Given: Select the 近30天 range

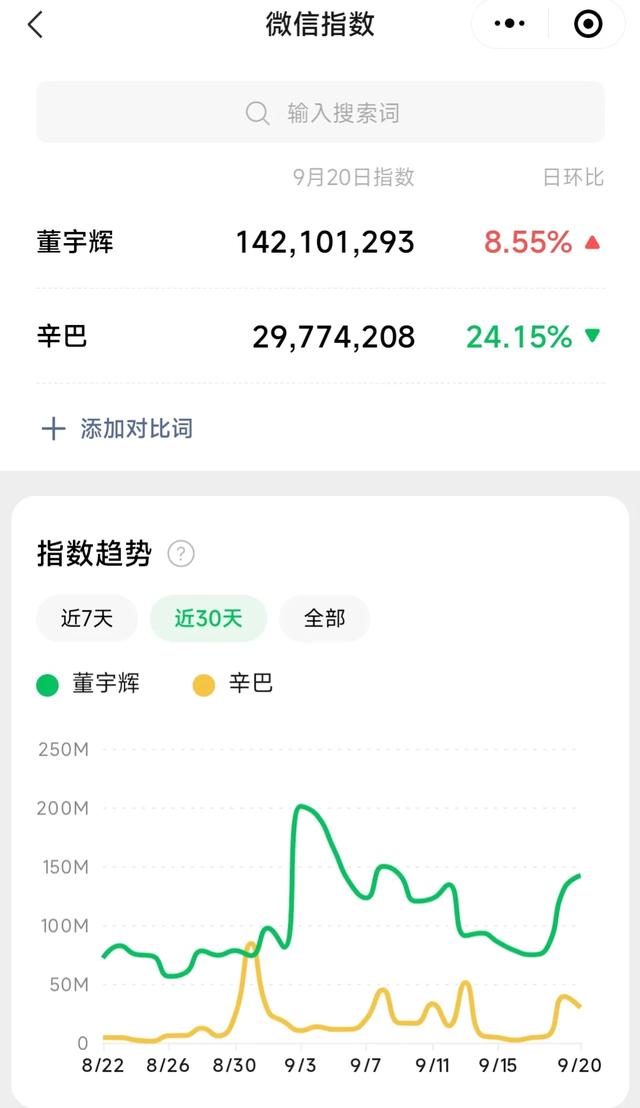Looking at the screenshot, I should click(208, 618).
